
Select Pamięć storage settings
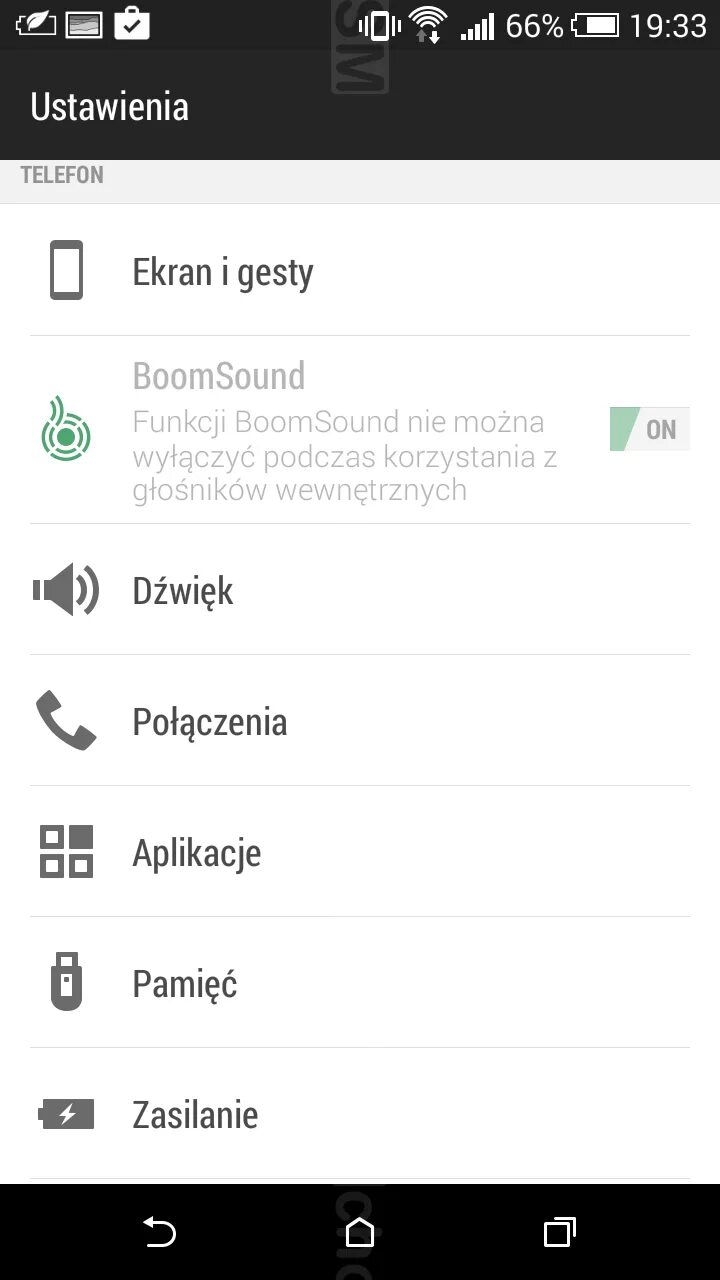(360, 982)
